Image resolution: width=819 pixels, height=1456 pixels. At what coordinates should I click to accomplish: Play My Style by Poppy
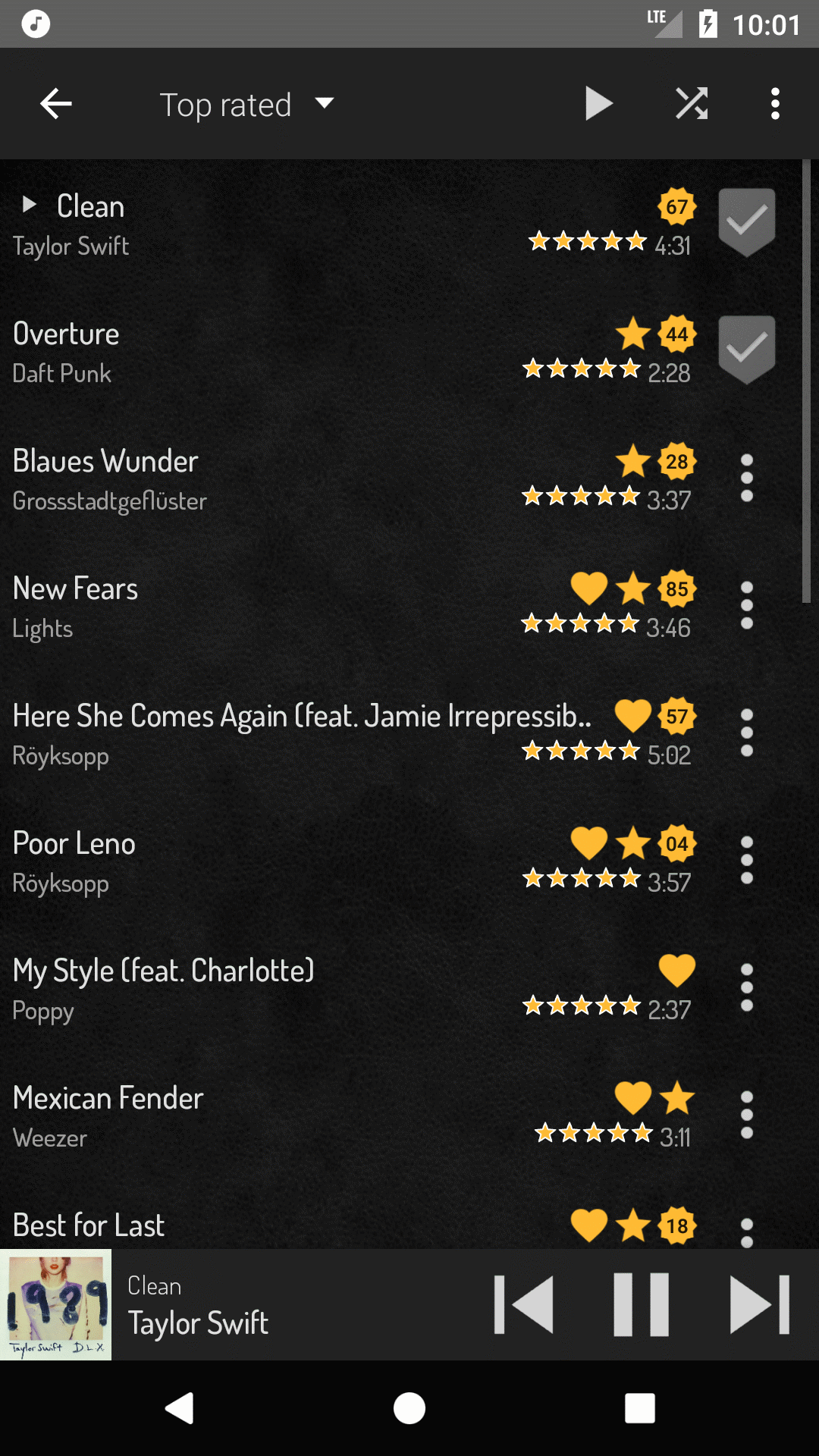click(227, 988)
